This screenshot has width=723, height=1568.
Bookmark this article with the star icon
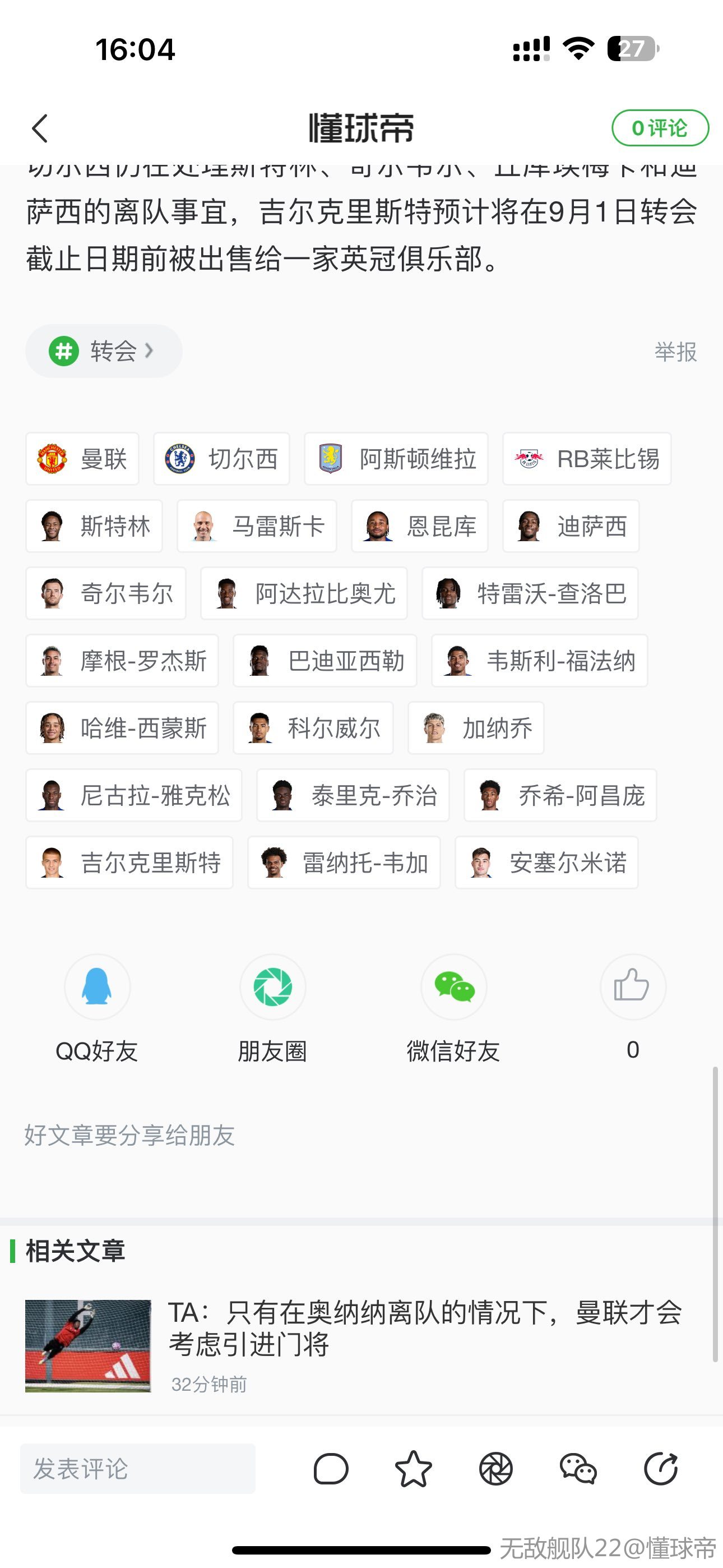point(413,1469)
